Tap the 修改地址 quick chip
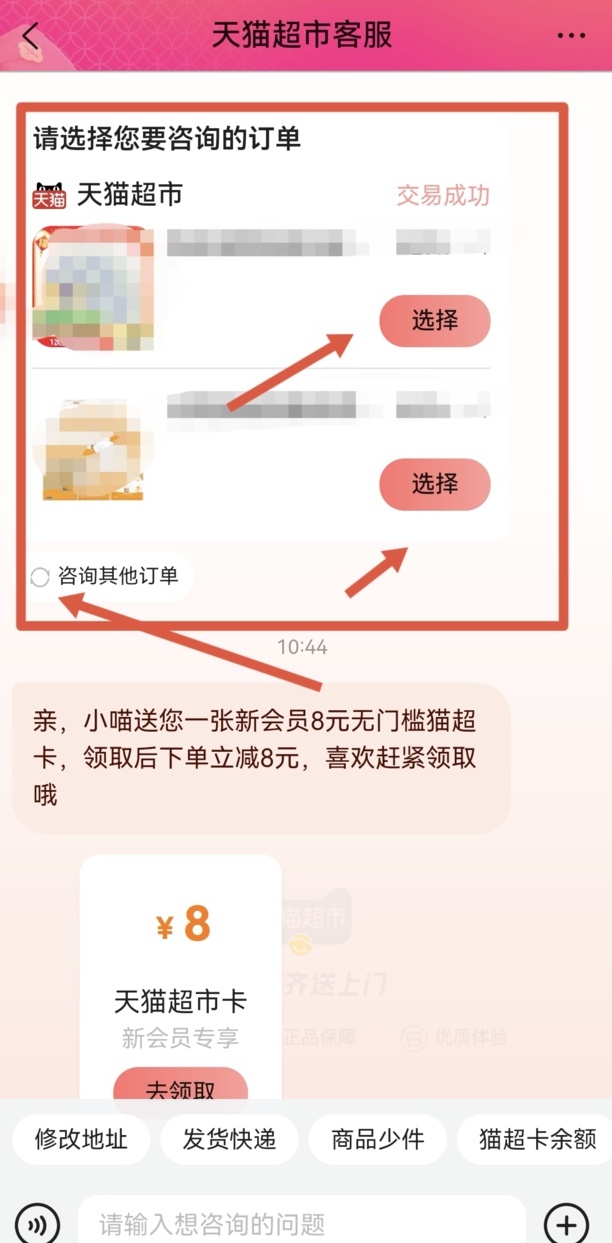Viewport: 612px width, 1243px height. tap(81, 1139)
